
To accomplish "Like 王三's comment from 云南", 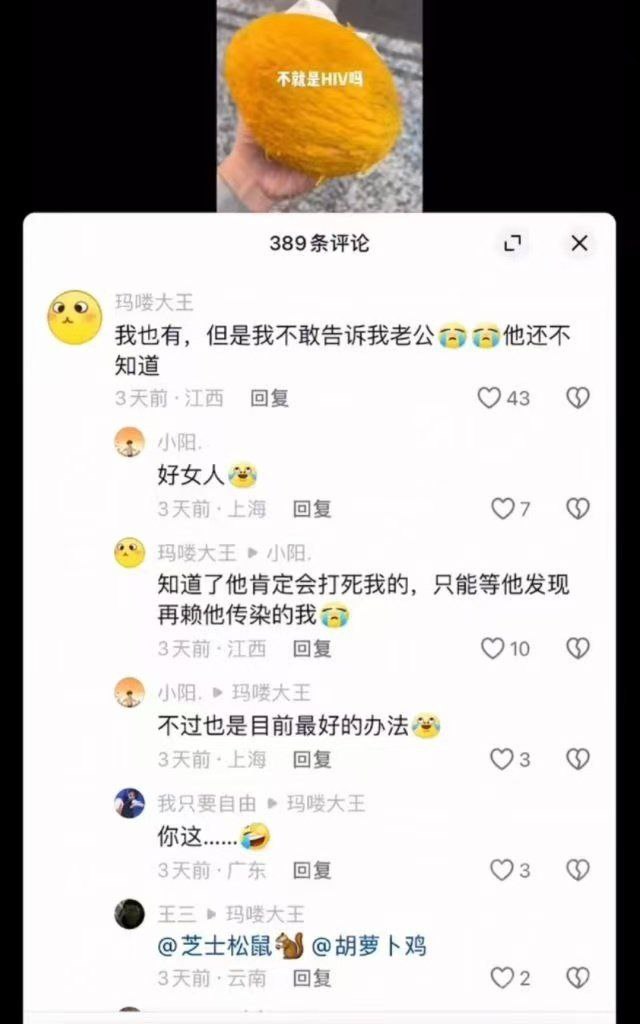I will coord(502,977).
